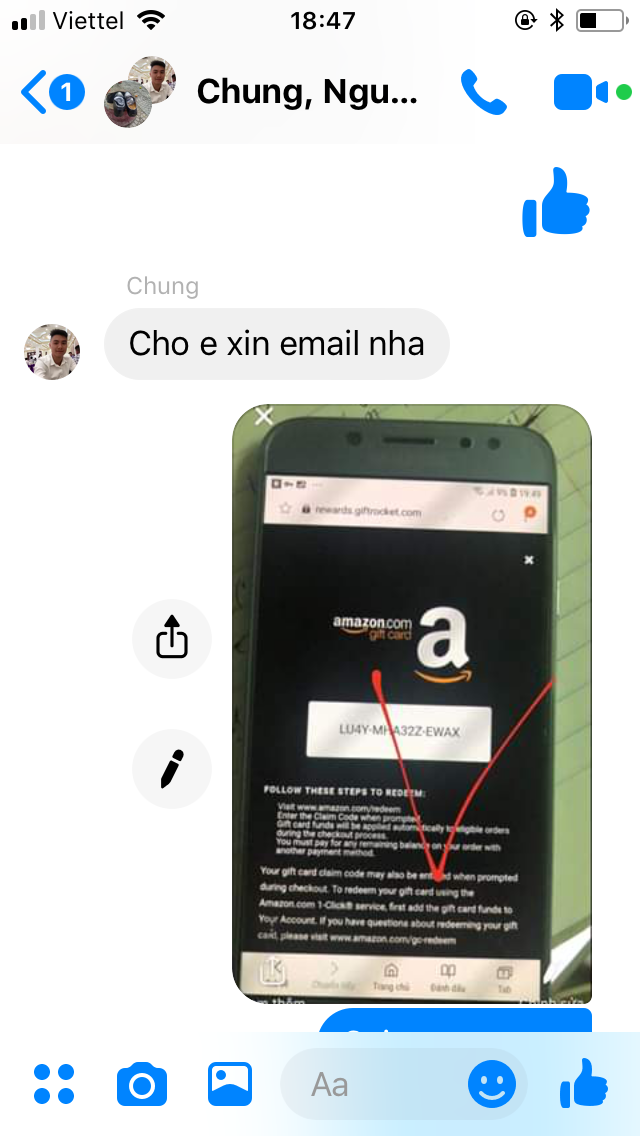Start a video call

coord(580,93)
